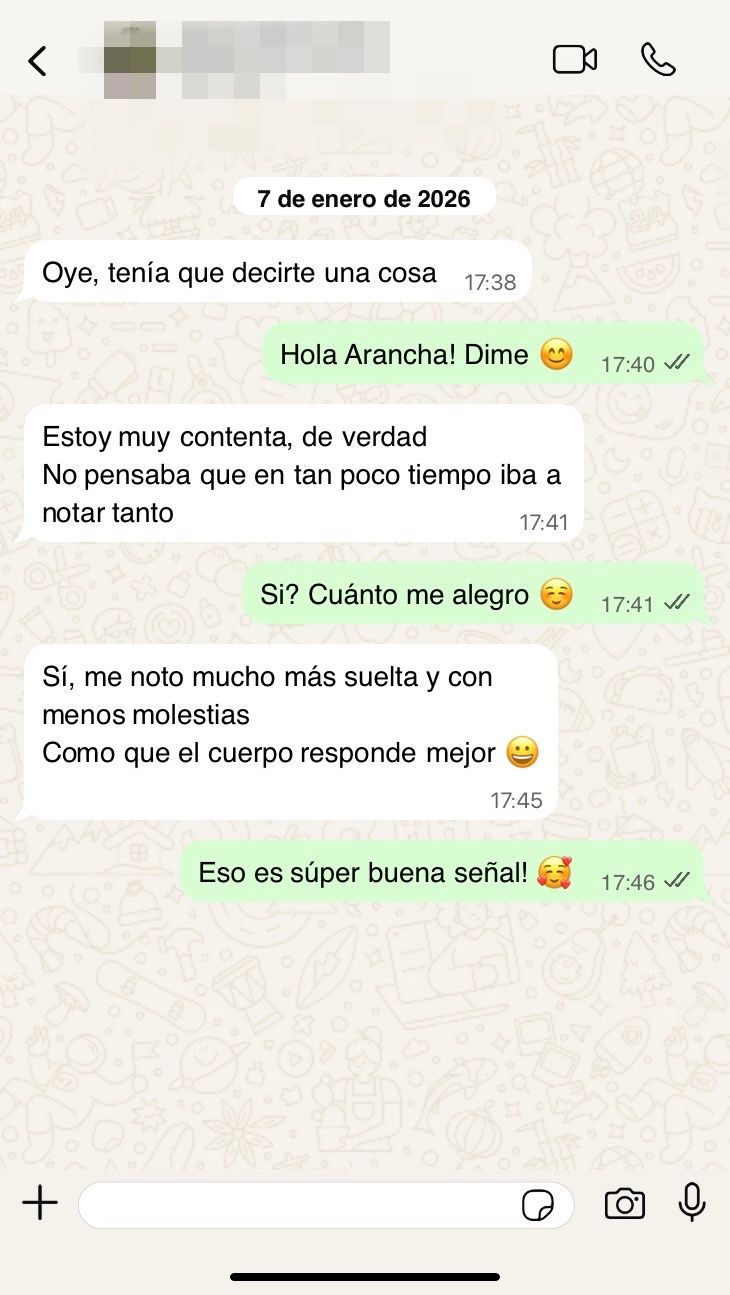The height and width of the screenshot is (1295, 730).
Task: Open the sticker picker
Action: tap(539, 1206)
